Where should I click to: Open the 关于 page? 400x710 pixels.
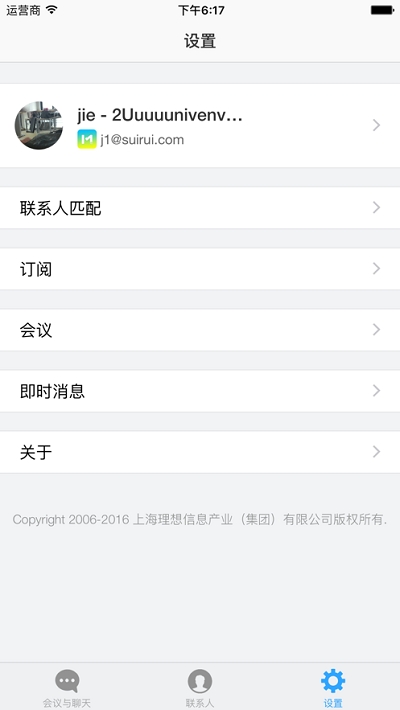[x=200, y=452]
